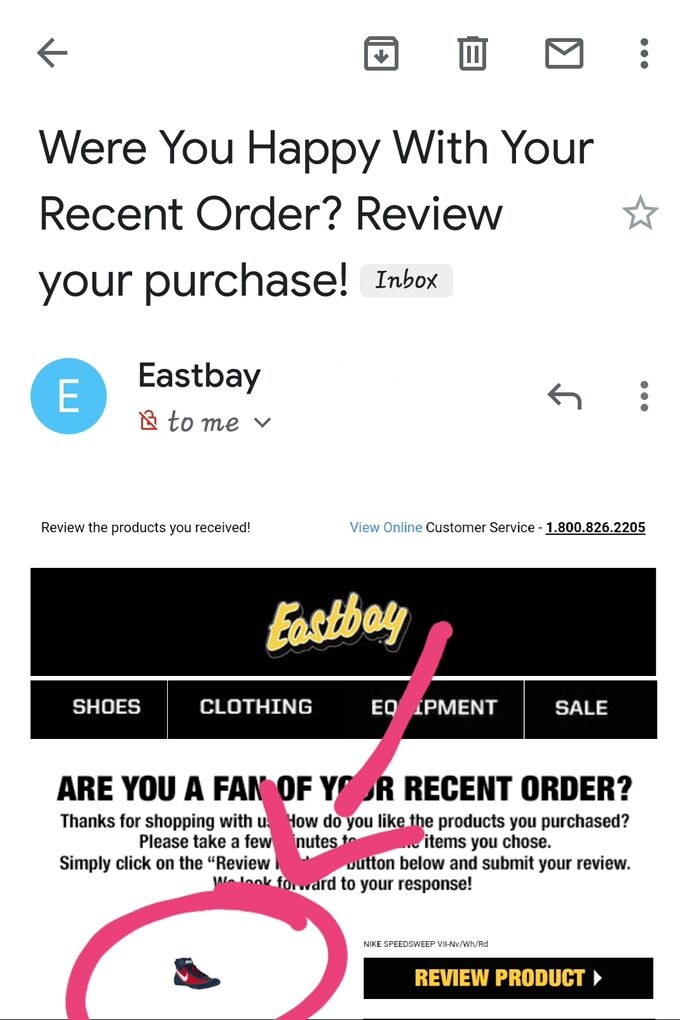
Task: Call customer service at 1.800.826.2205
Action: tap(595, 527)
